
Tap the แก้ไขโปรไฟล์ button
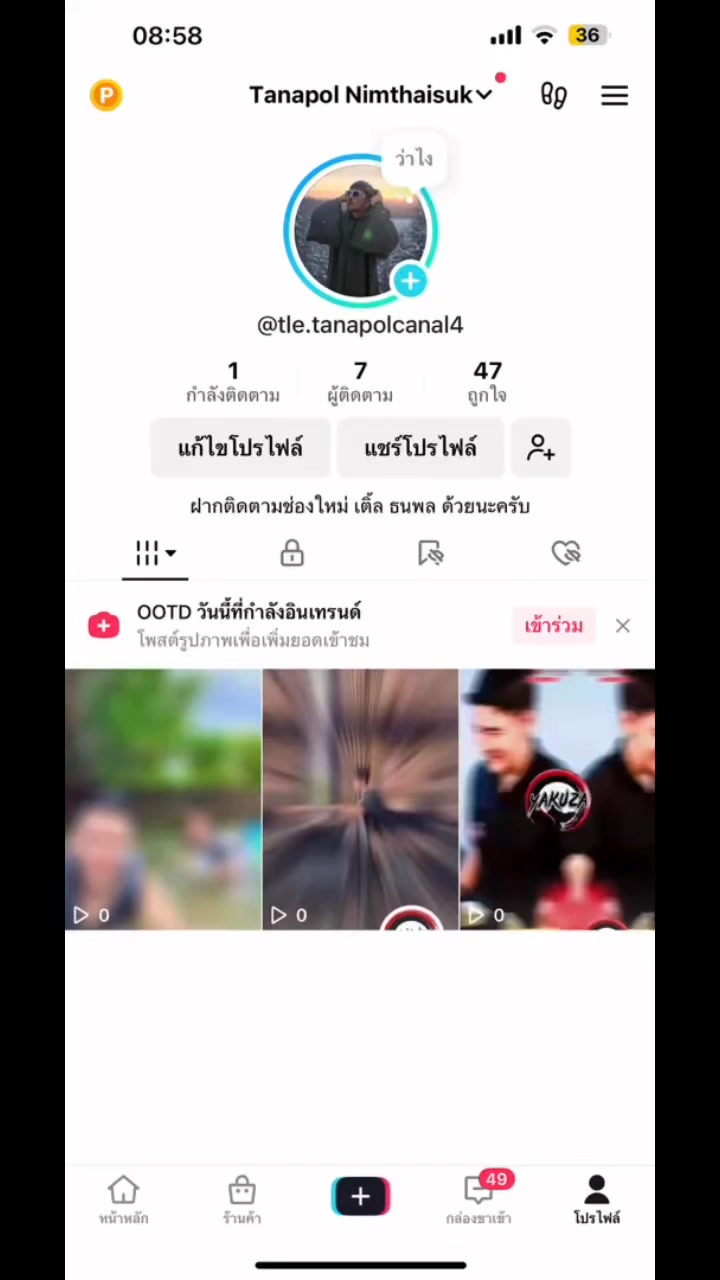pyautogui.click(x=240, y=447)
